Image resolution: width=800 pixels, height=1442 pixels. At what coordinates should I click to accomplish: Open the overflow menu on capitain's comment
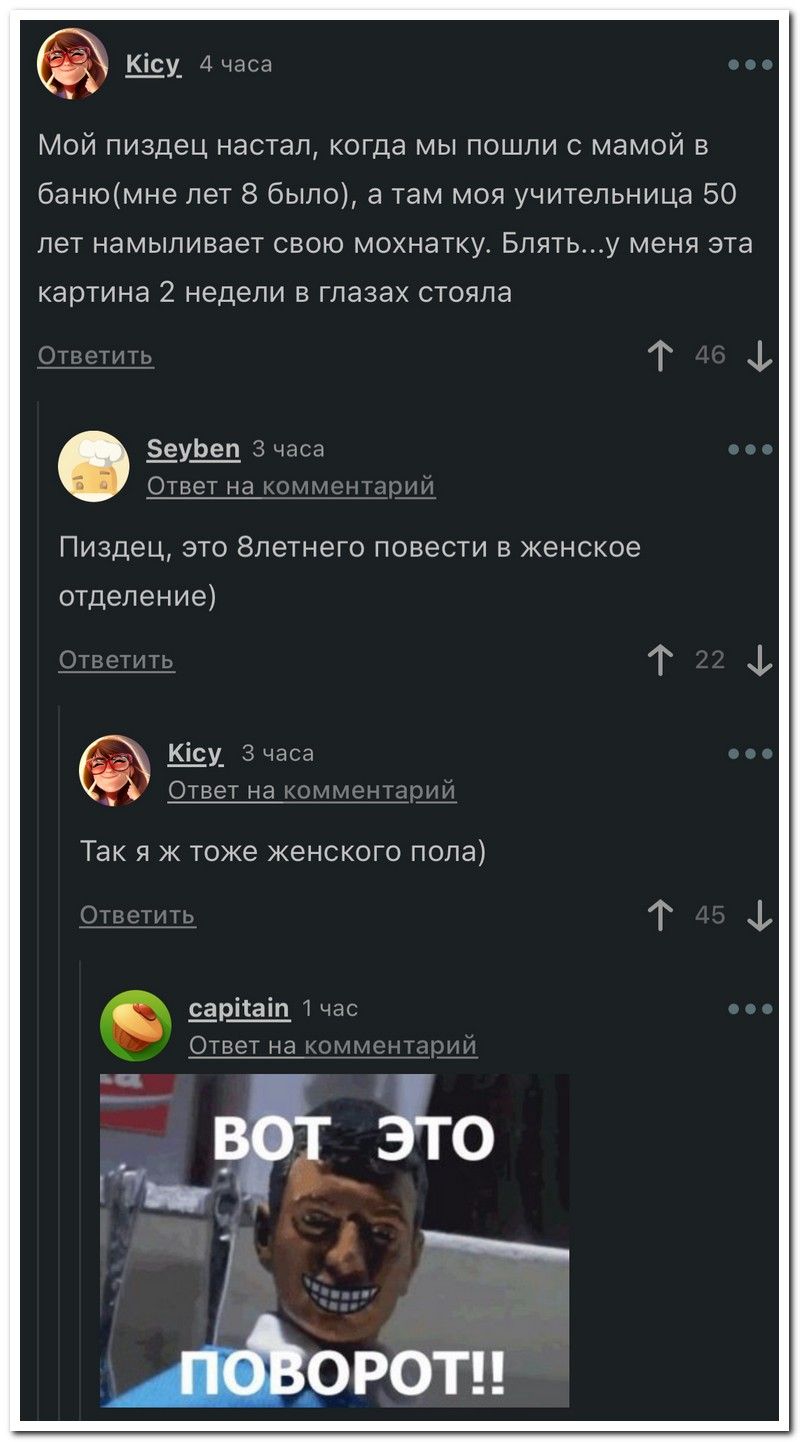[x=750, y=1008]
